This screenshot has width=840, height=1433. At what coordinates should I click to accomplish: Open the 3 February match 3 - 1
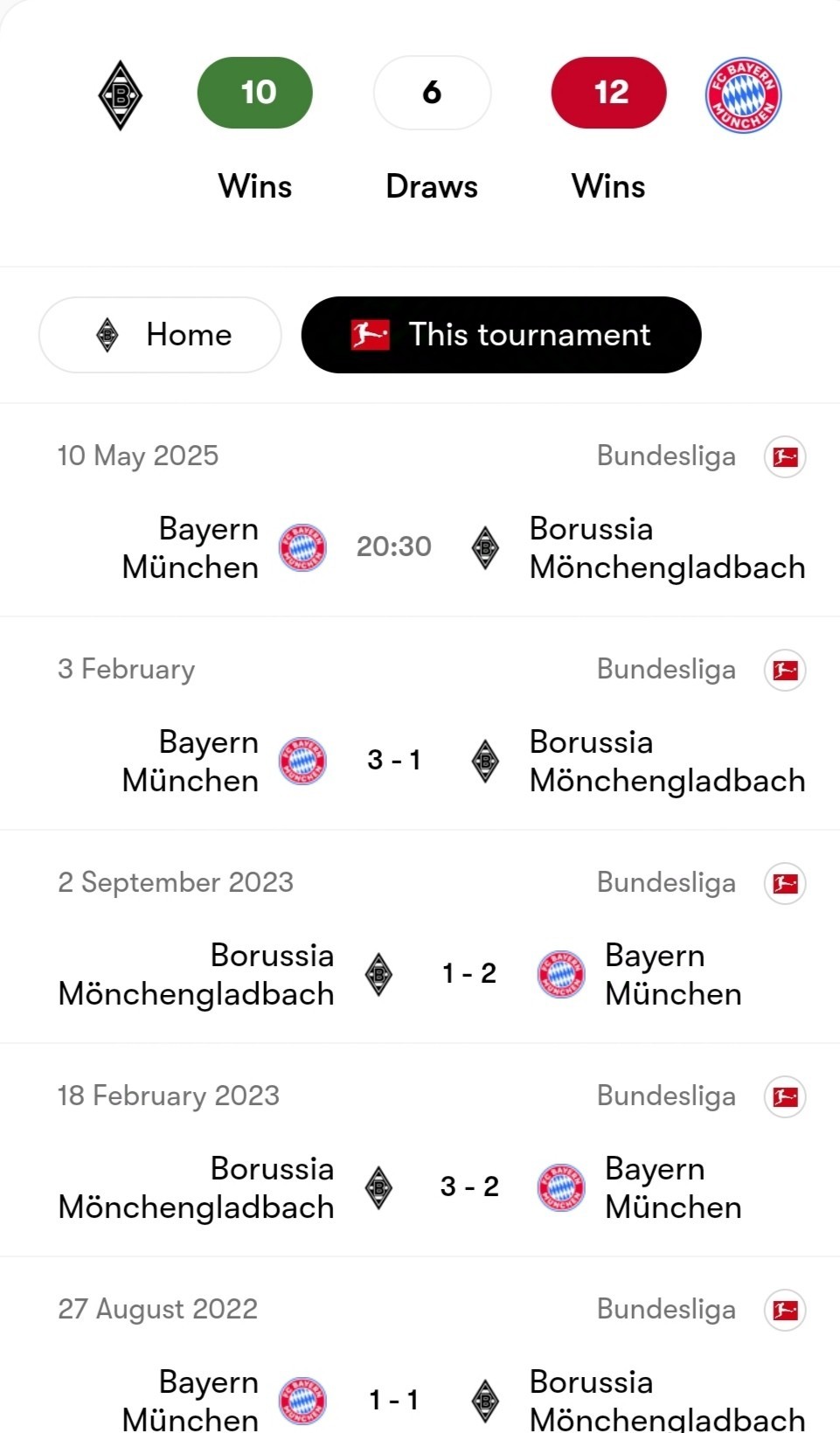click(x=420, y=724)
